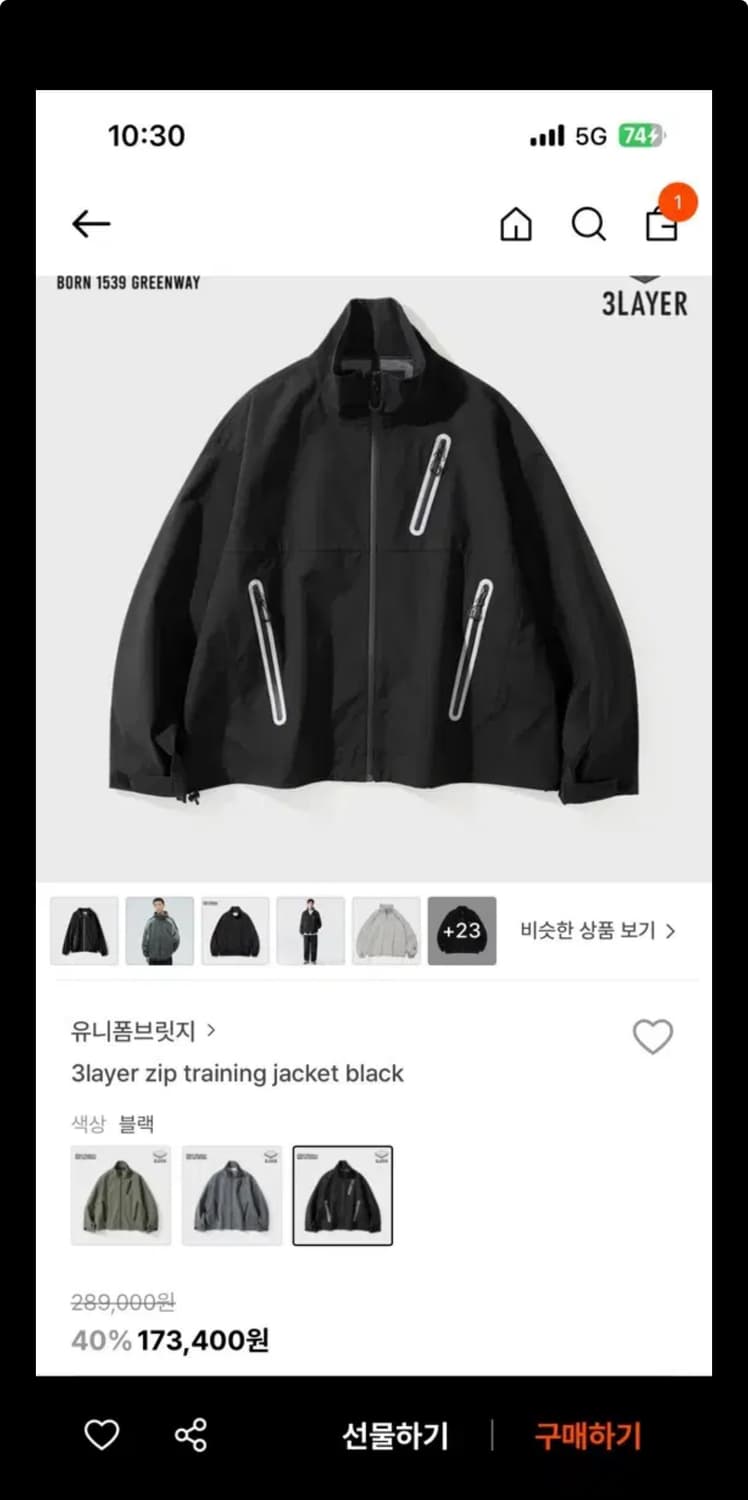
Task: Tap the 선물하기 button
Action: tap(395, 1436)
